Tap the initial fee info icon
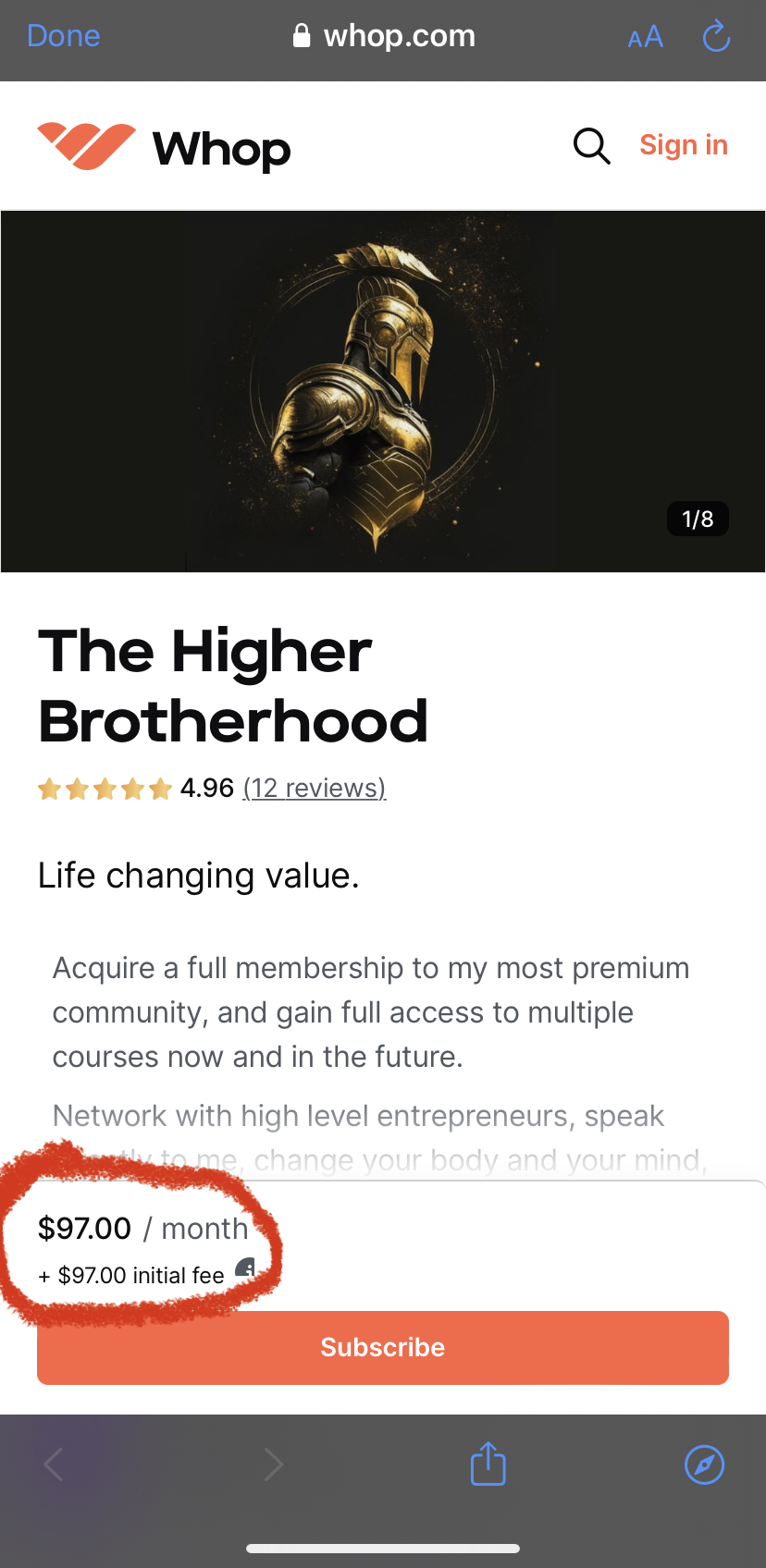 (245, 1268)
